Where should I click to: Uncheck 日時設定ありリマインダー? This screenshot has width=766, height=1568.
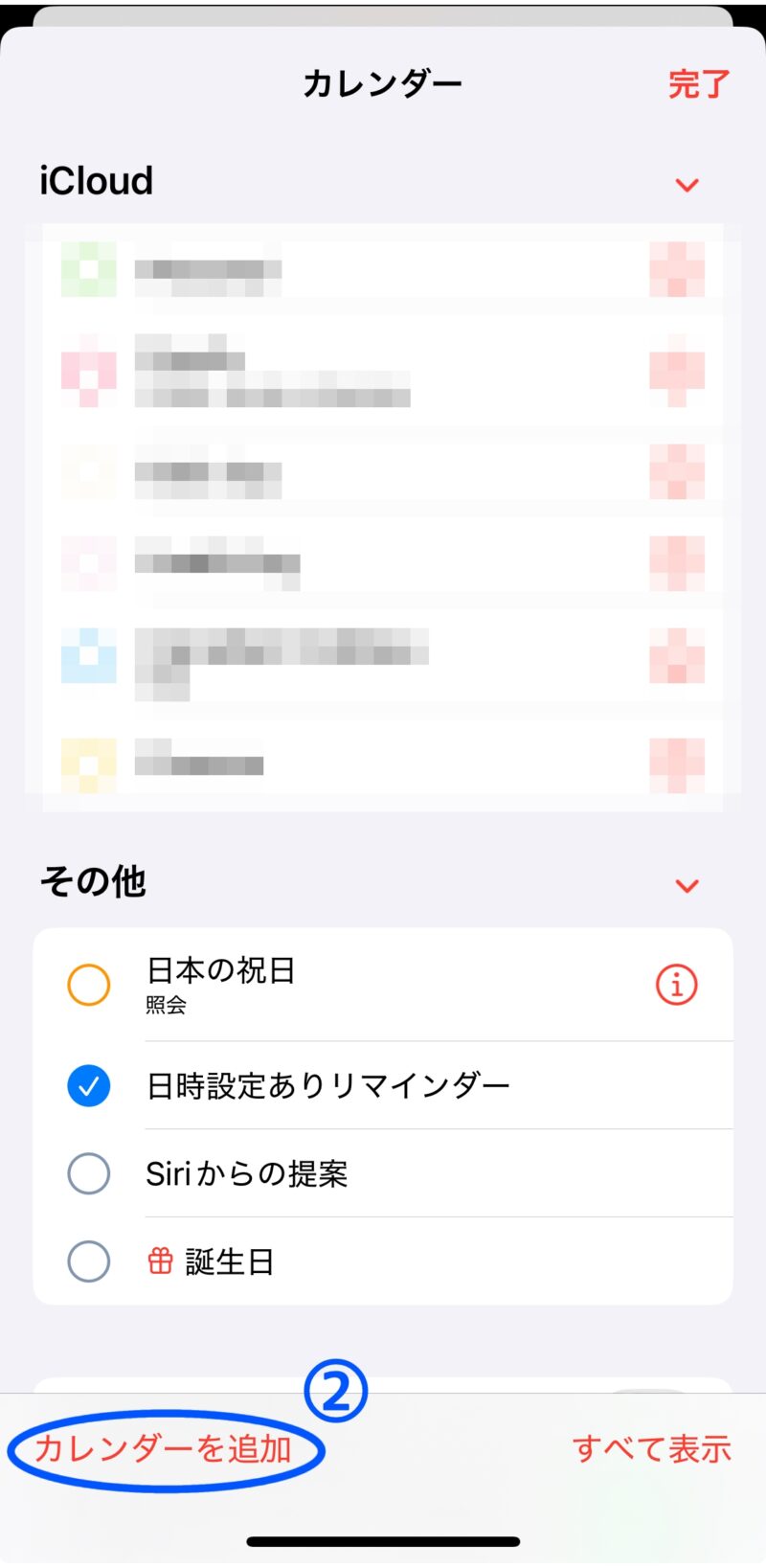pos(89,1085)
